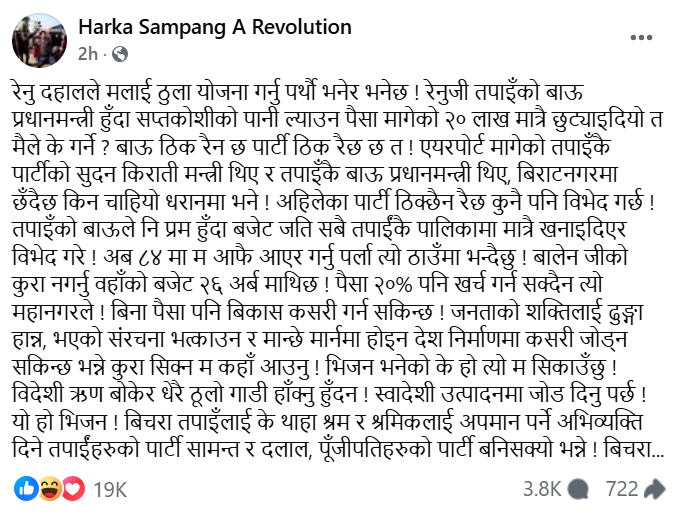Open the post's 2h timestamp

click(x=88, y=50)
